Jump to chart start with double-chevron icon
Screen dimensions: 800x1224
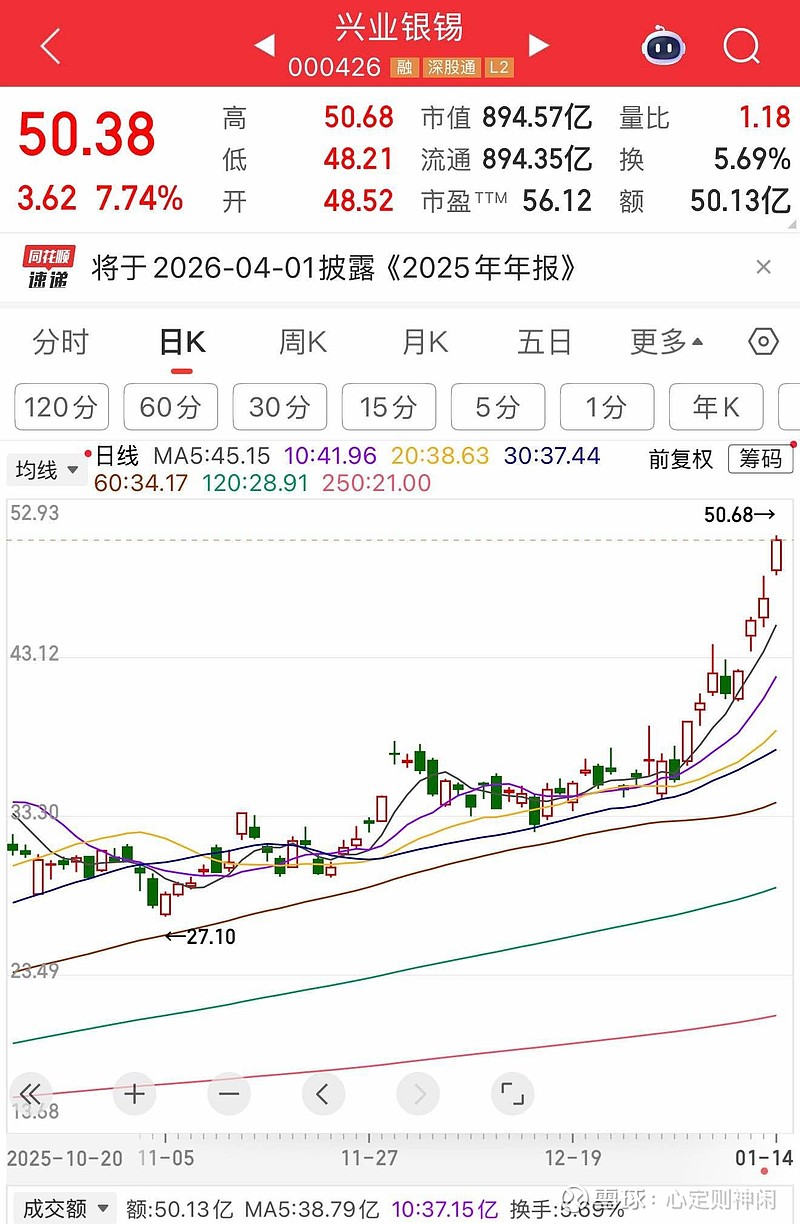(x=32, y=1094)
